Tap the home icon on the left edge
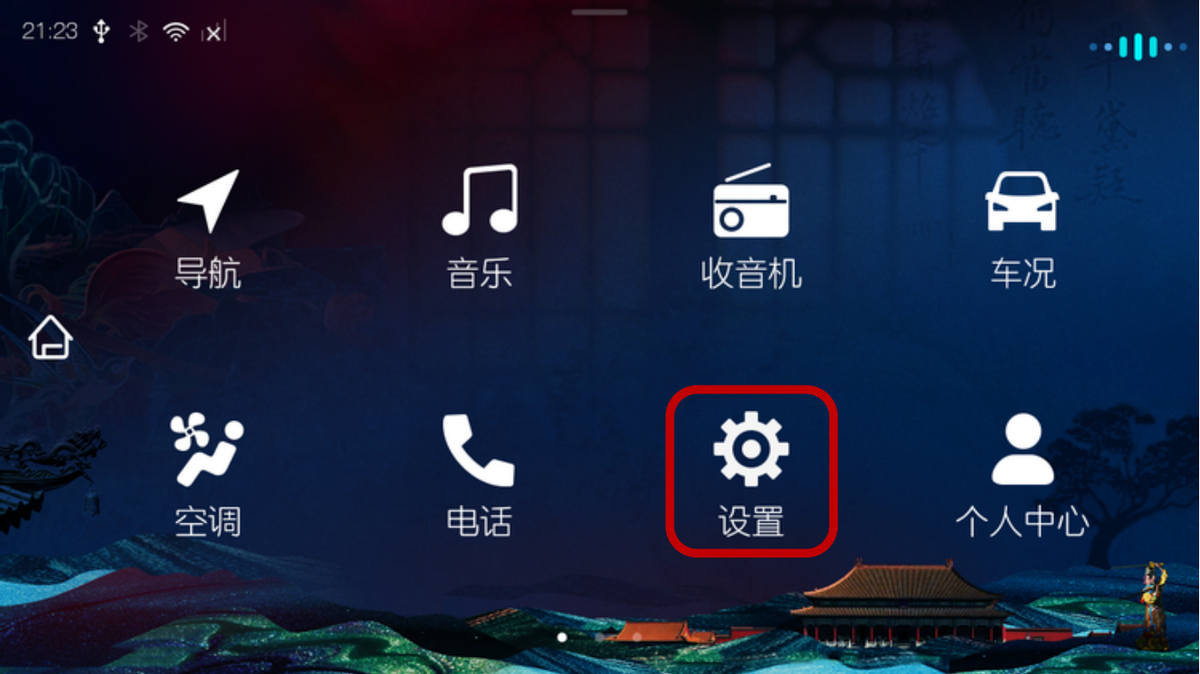This screenshot has height=674, width=1200. (50, 337)
